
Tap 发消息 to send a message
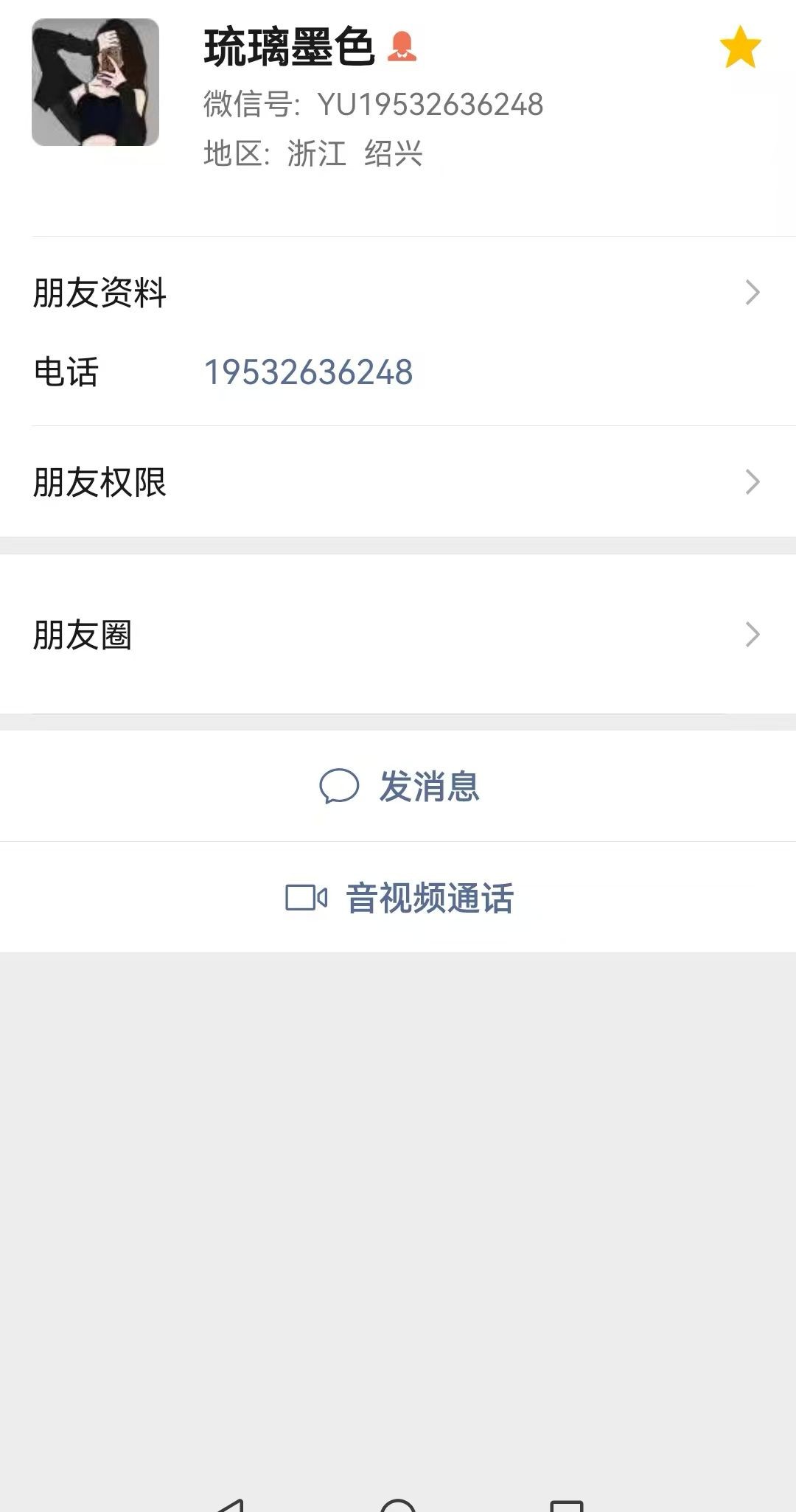coord(430,787)
